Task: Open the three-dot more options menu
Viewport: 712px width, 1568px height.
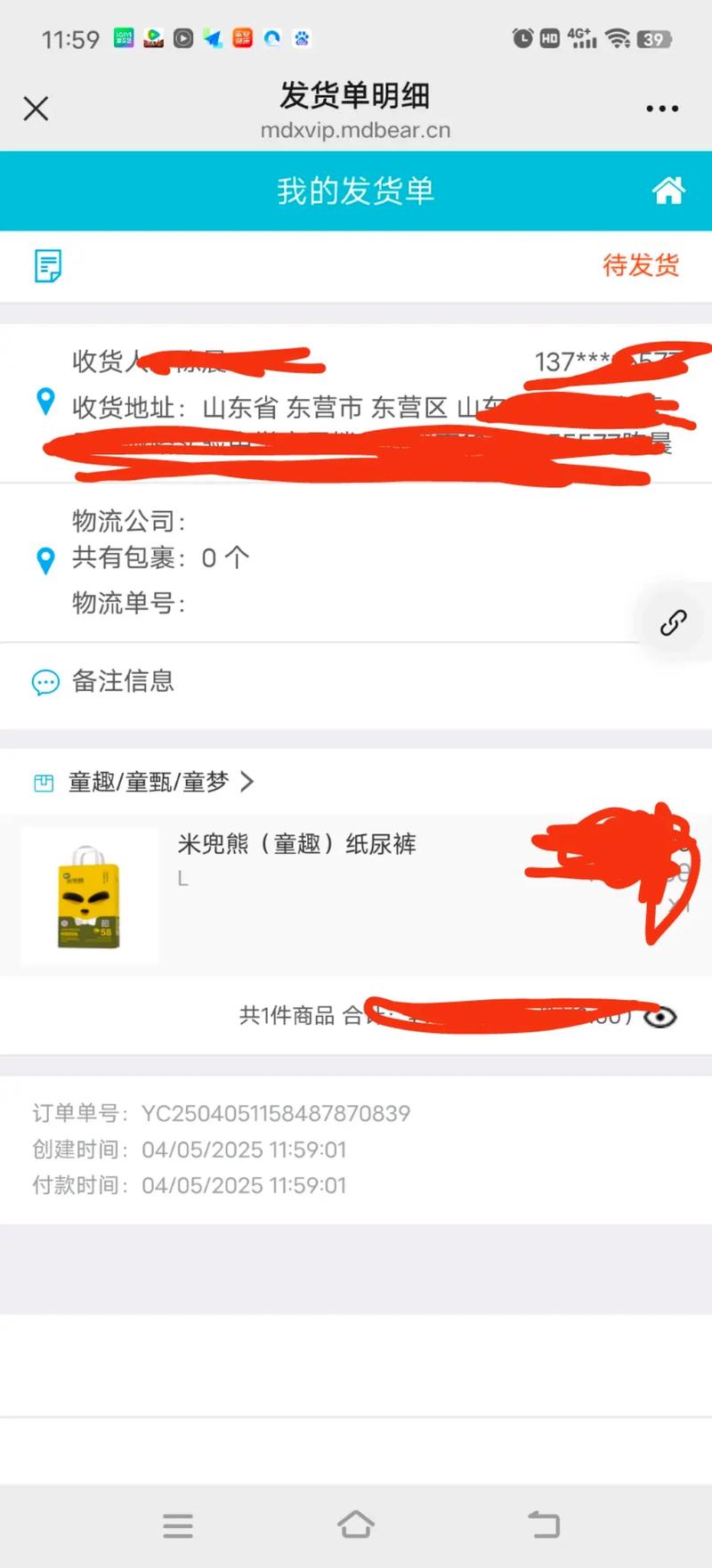Action: [x=662, y=108]
